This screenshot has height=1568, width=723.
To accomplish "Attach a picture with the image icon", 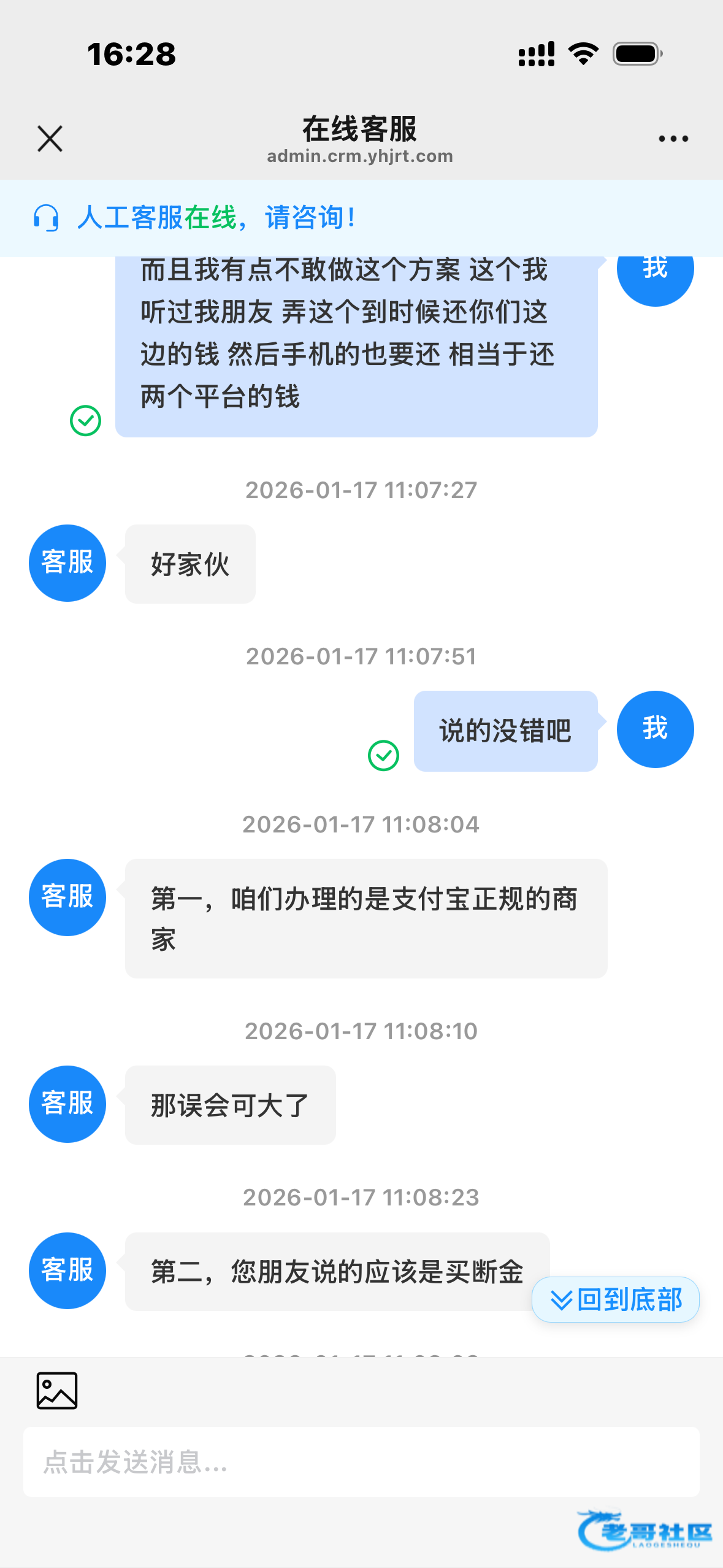I will coord(57,1391).
